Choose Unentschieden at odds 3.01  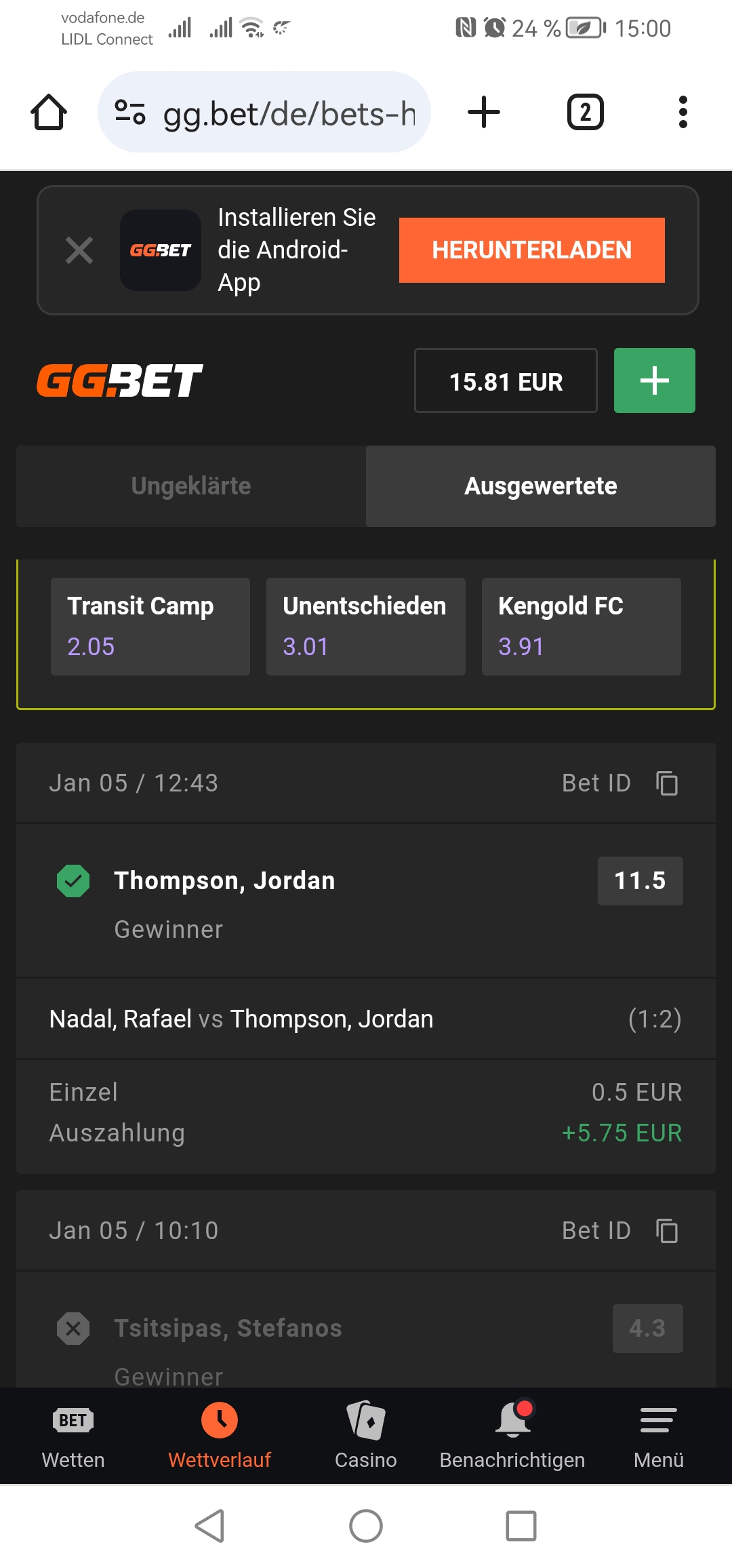[x=365, y=626]
